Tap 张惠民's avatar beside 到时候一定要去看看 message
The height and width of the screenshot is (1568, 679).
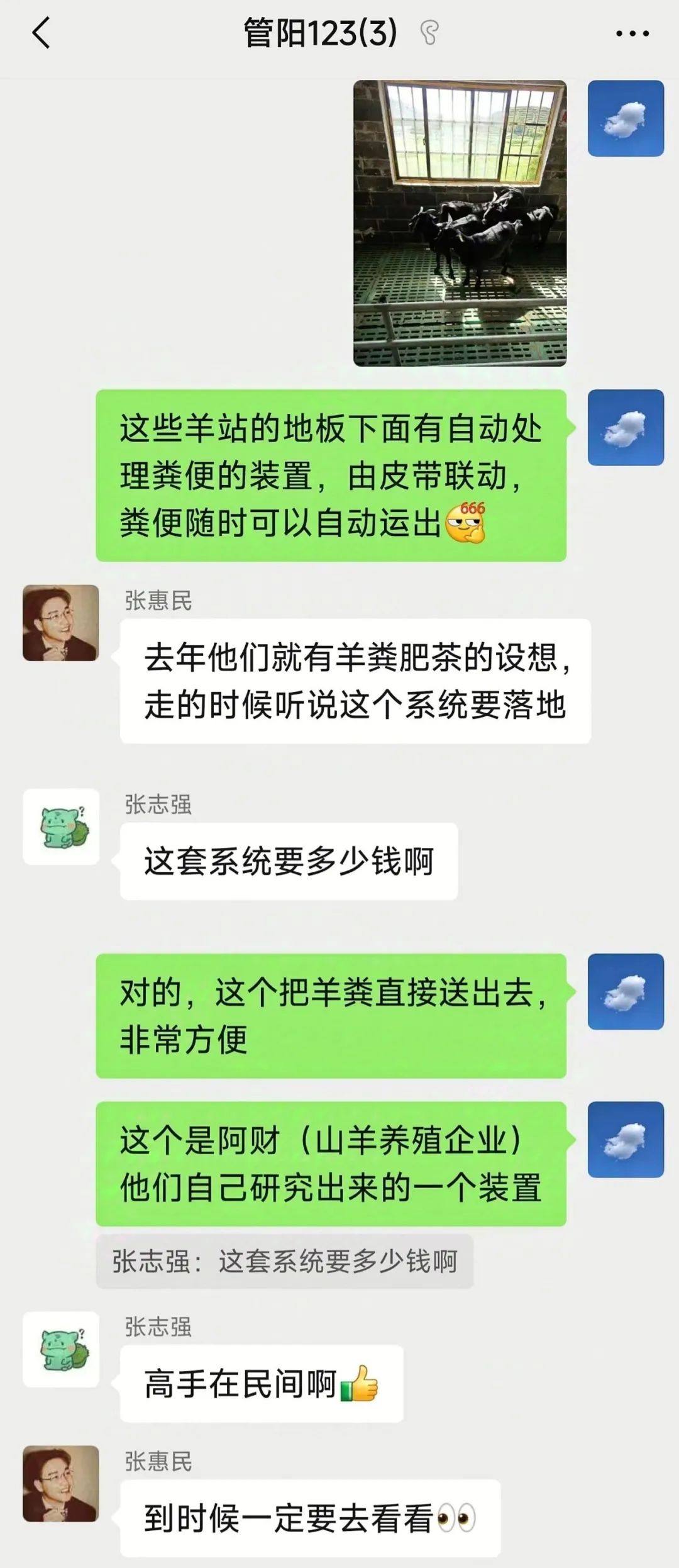coord(61,1483)
